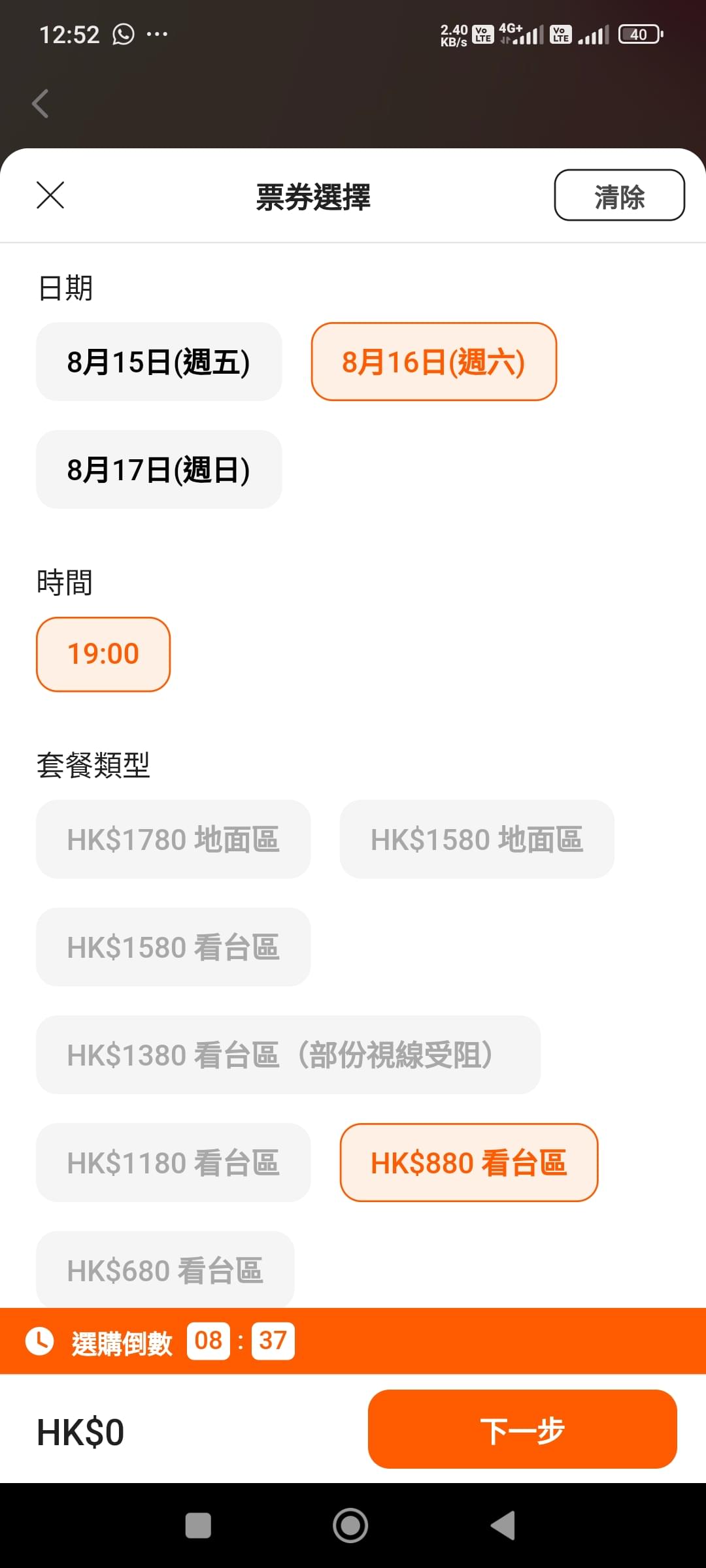Select the HK$1580 看台區 package

coord(173,947)
